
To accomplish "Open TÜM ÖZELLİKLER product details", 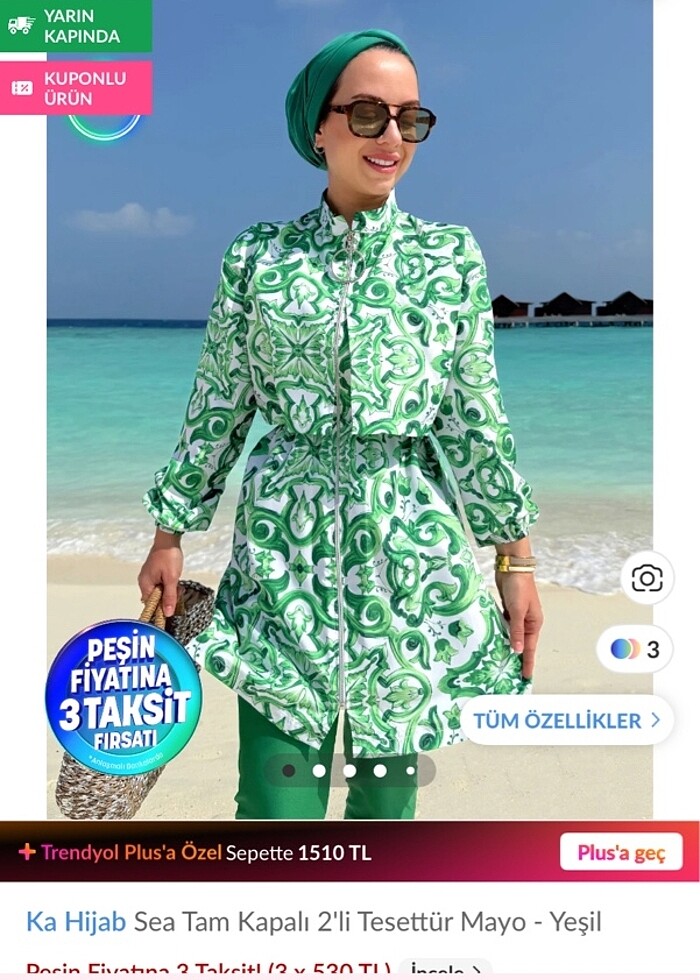I will point(566,720).
